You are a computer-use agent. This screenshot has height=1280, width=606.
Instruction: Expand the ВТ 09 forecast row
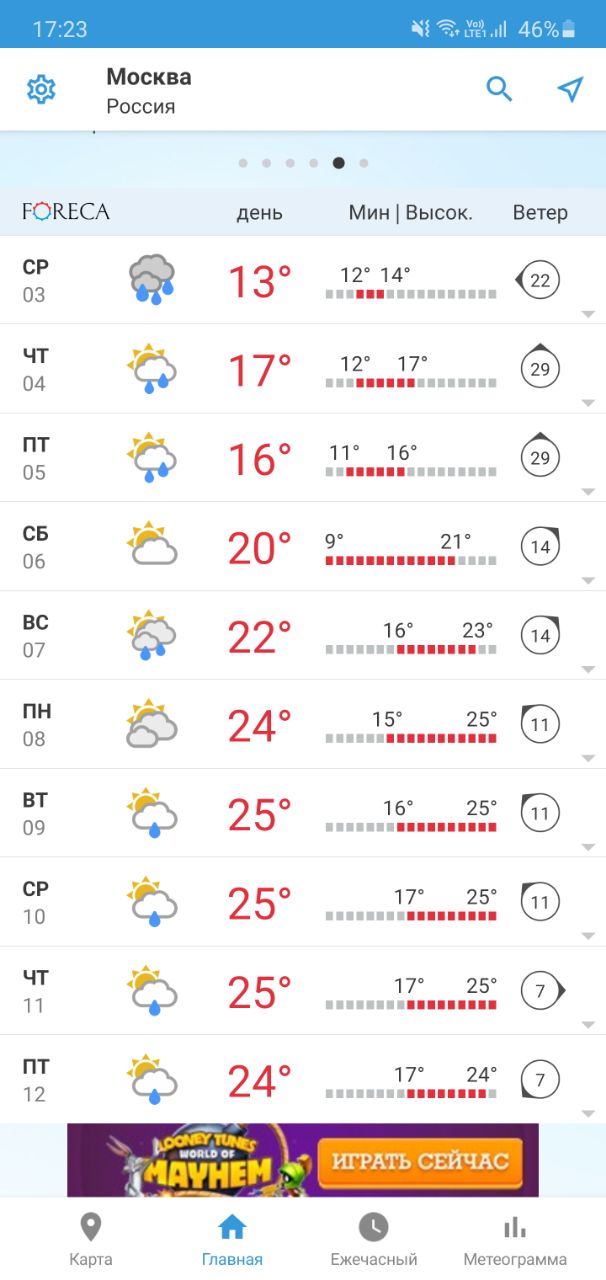tap(303, 813)
